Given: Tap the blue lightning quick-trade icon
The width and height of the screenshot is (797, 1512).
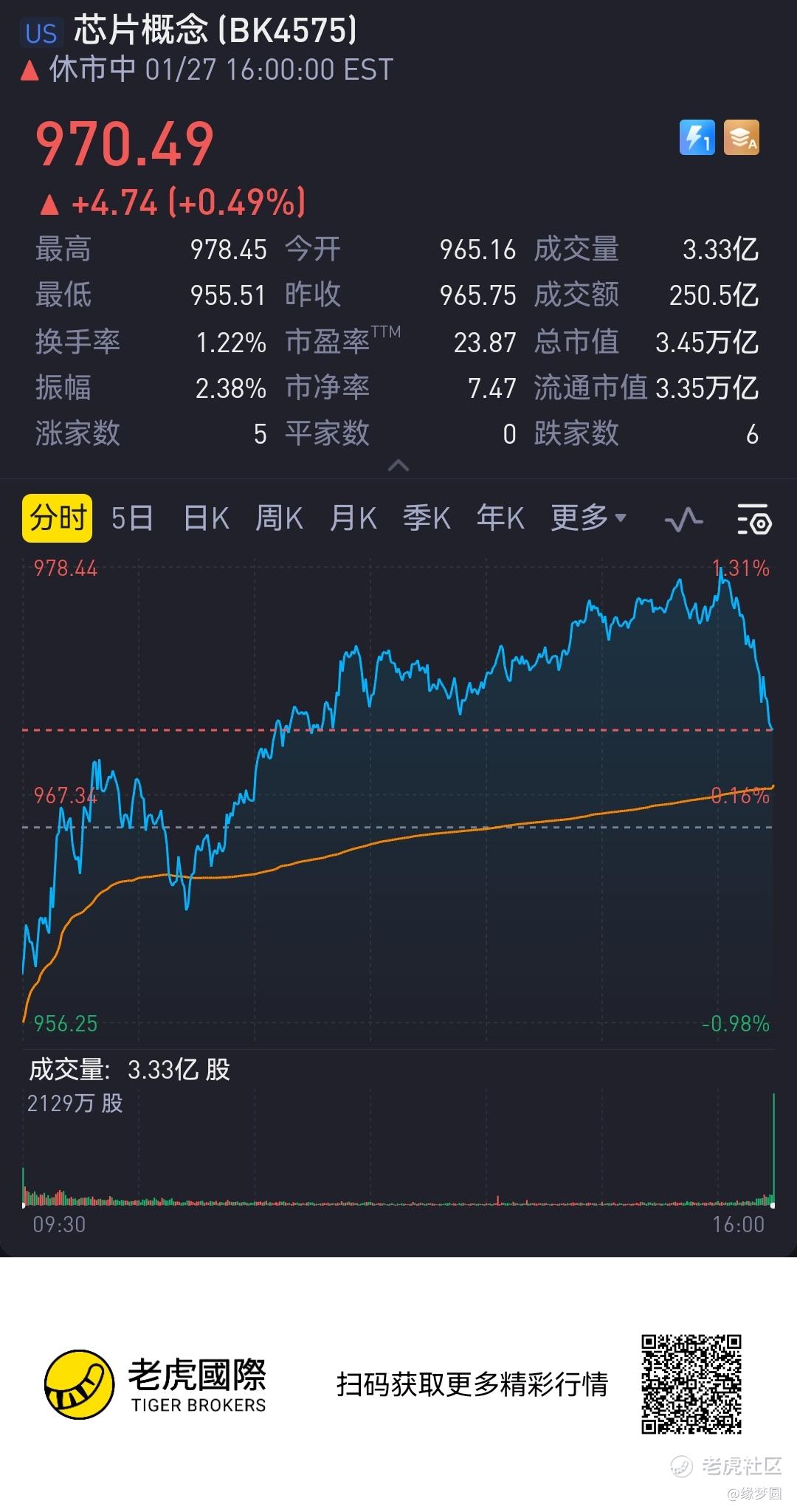Looking at the screenshot, I should click(x=697, y=137).
